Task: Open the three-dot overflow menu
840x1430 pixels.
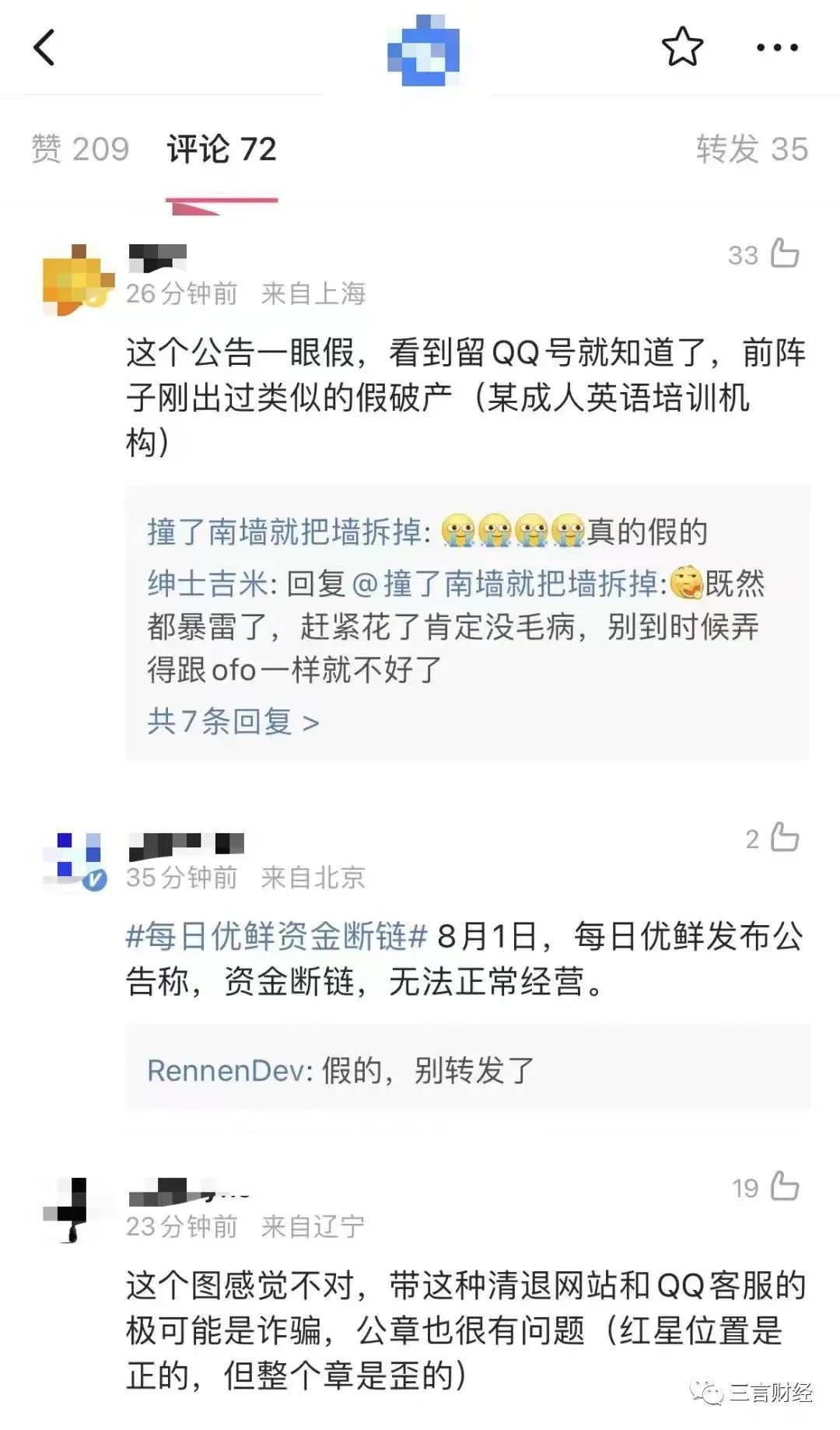Action: tap(777, 47)
